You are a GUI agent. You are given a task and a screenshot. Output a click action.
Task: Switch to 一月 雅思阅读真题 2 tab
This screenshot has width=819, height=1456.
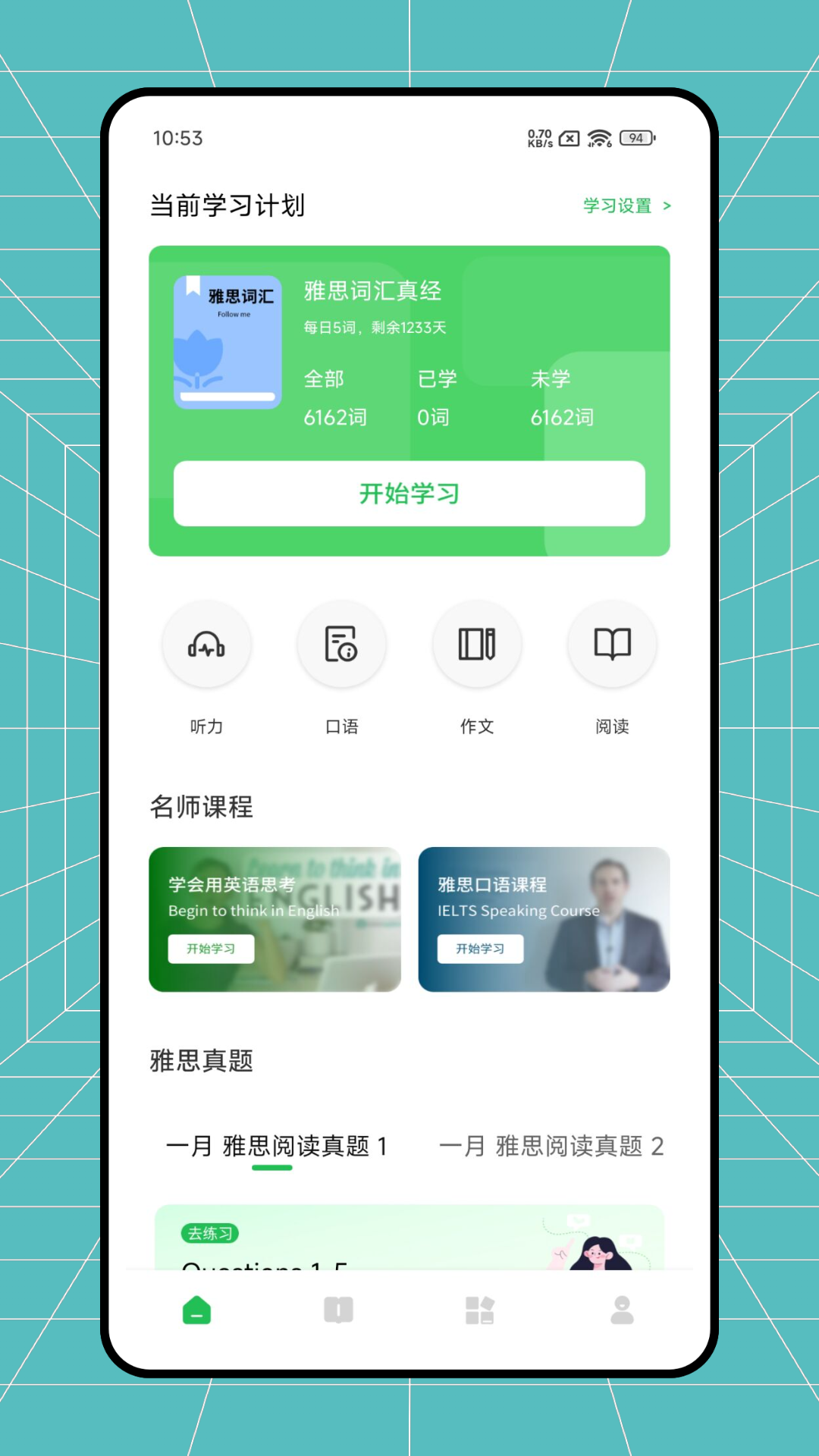[x=552, y=1146]
